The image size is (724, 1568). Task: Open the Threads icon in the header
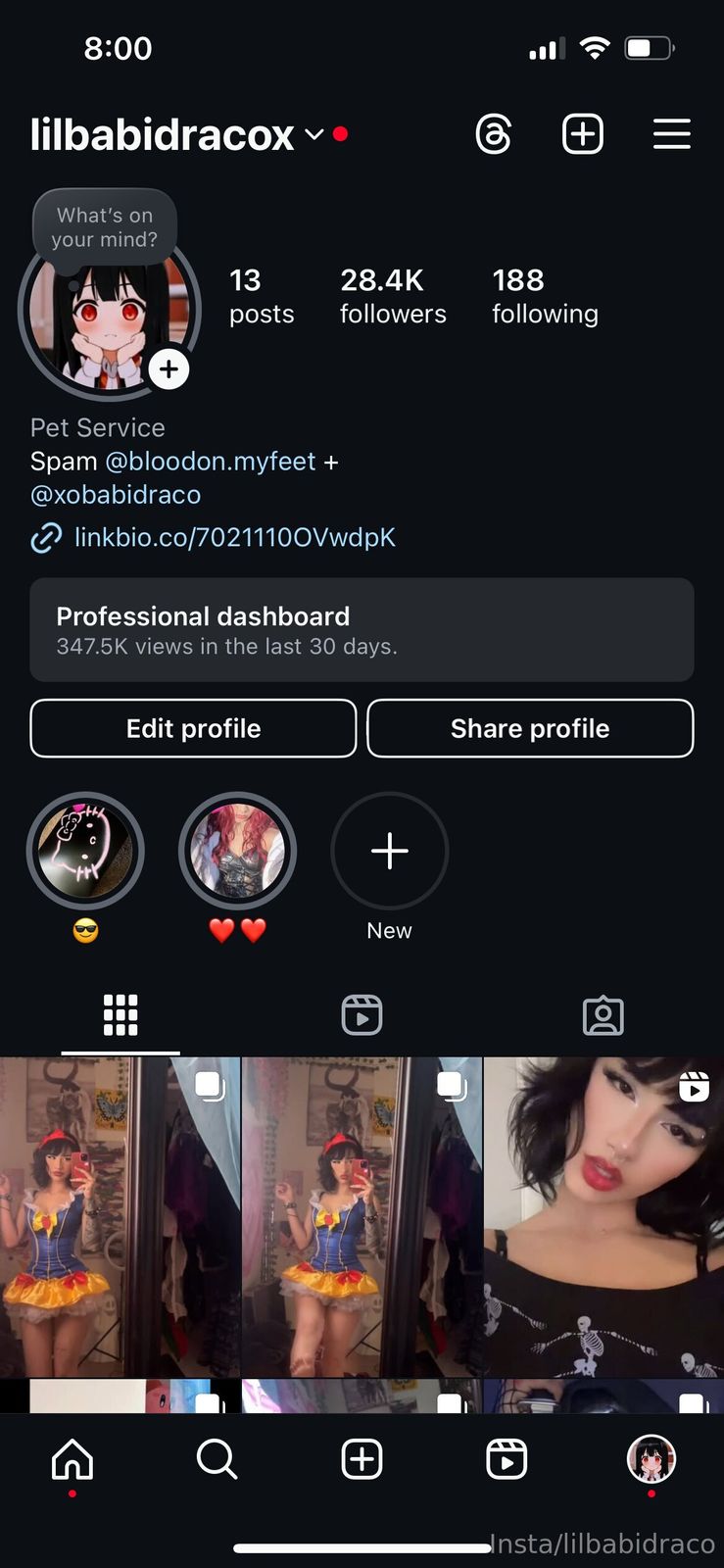pos(494,134)
